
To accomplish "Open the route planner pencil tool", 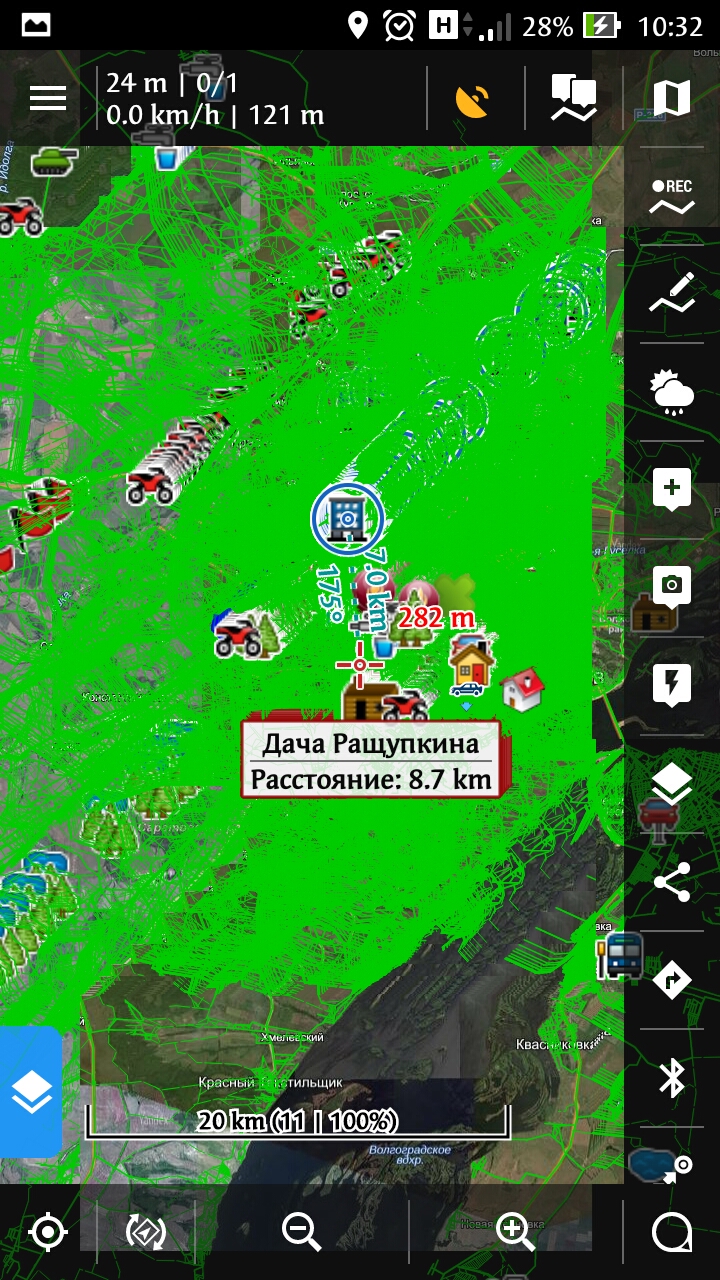I will coord(672,294).
